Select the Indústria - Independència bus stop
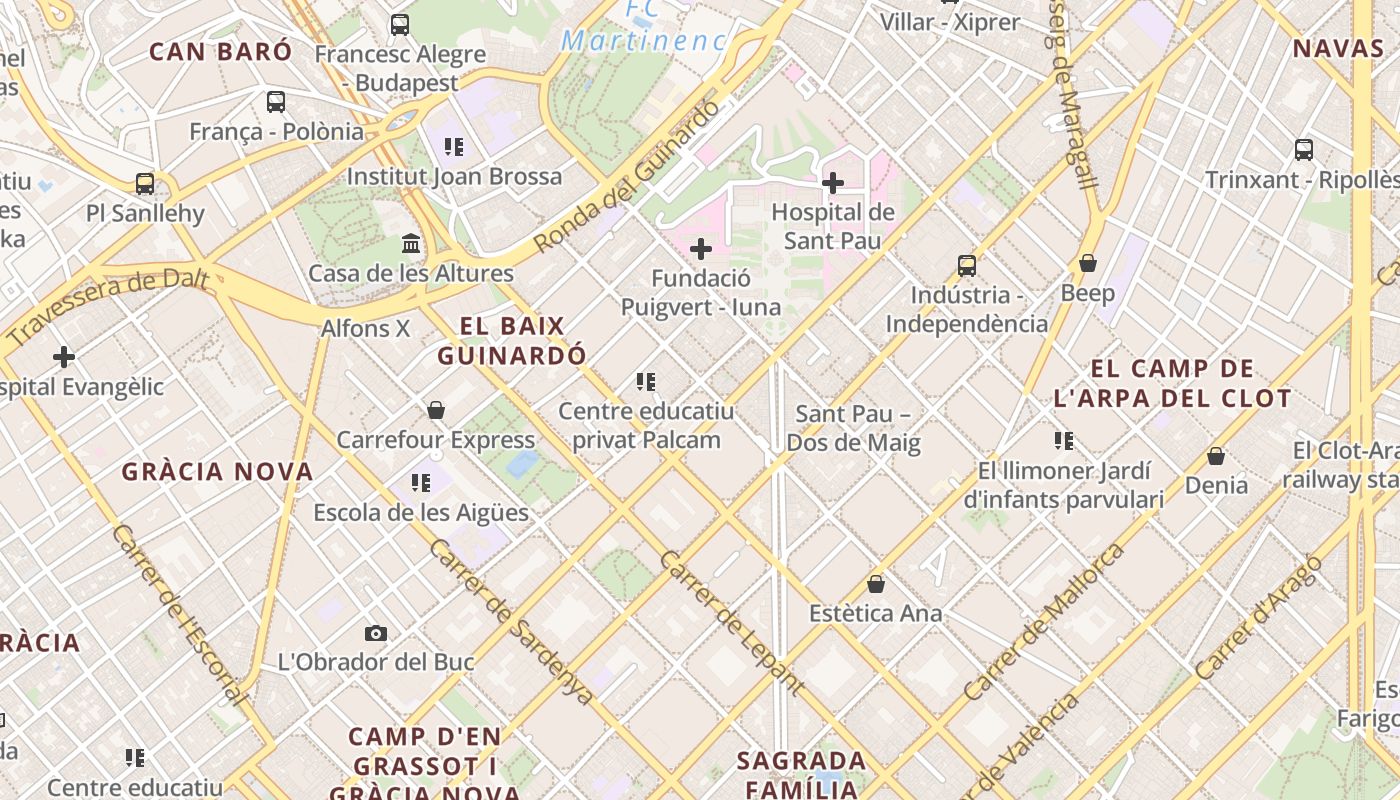 tap(967, 266)
